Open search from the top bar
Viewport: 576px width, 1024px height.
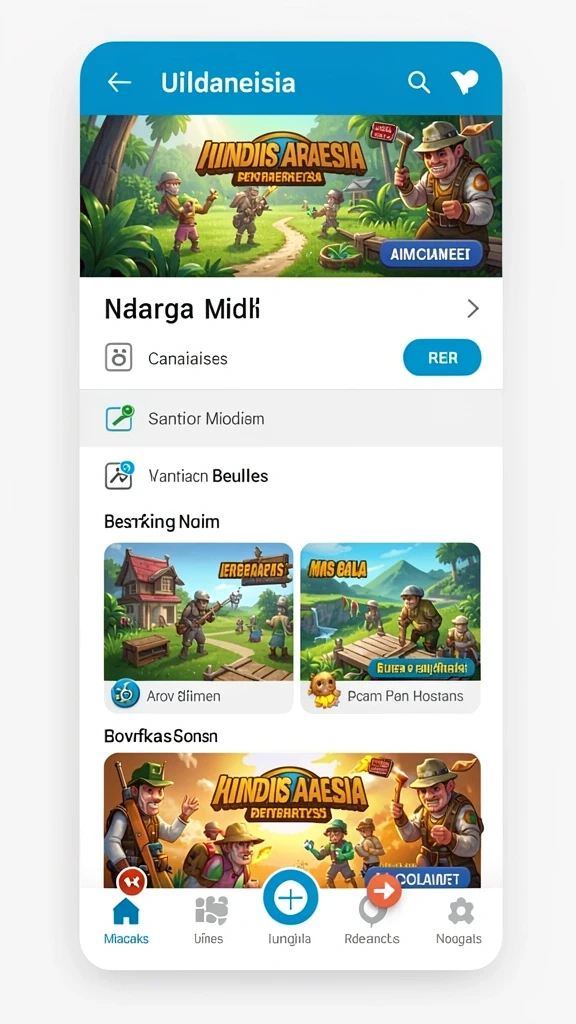pos(419,82)
